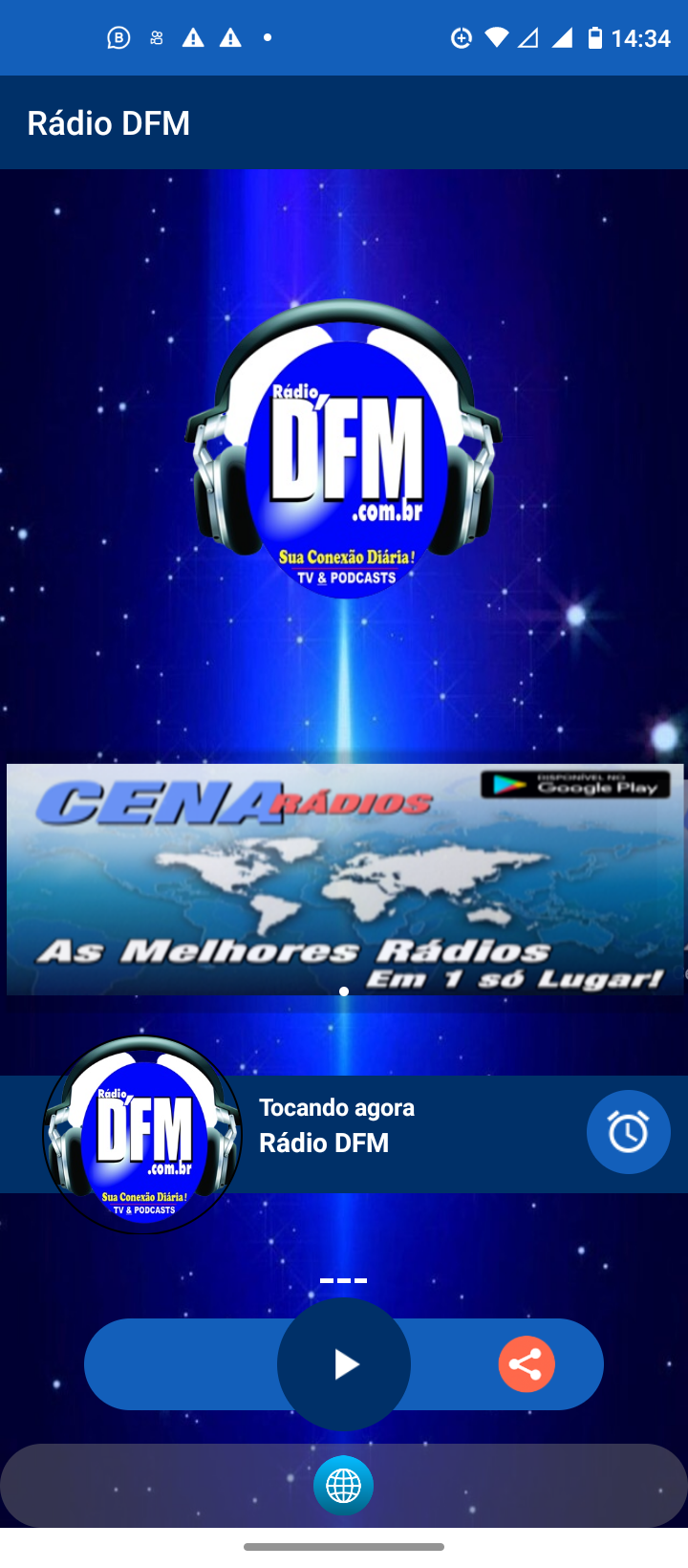This screenshot has height=1568, width=688.
Task: Open the sleep timer alarm
Action: 628,1132
